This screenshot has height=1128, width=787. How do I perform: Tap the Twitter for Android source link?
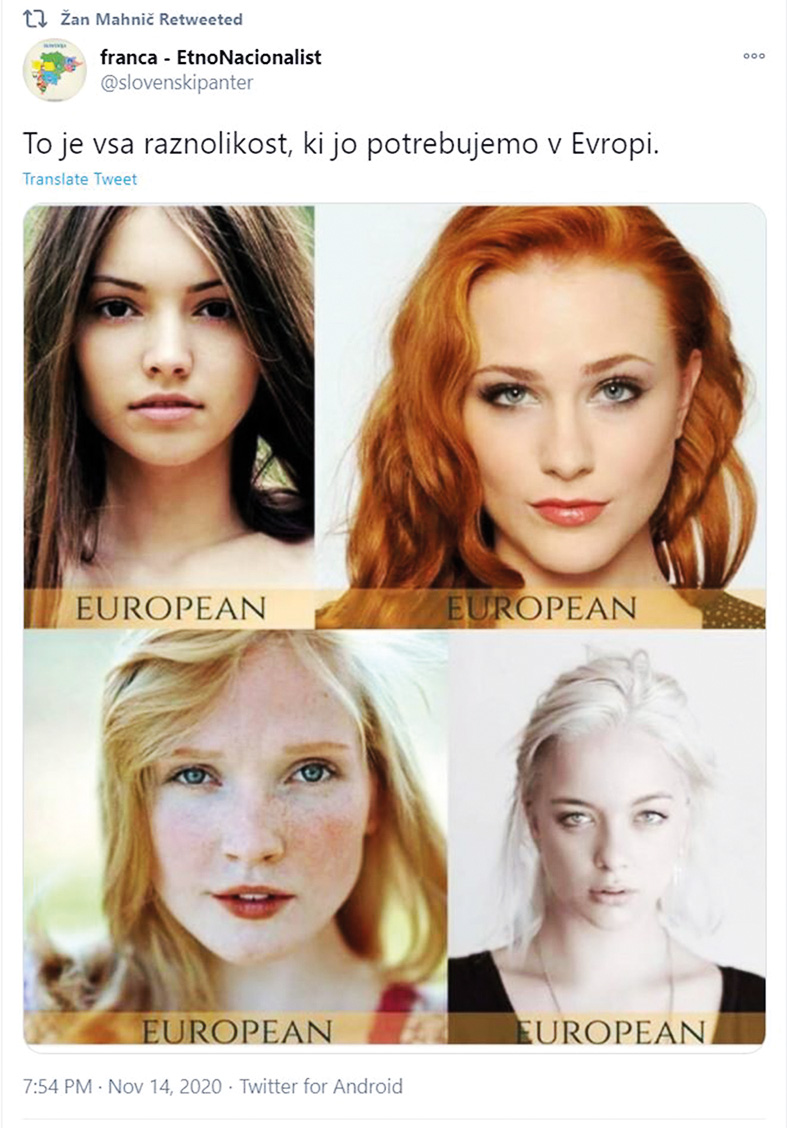pos(322,1085)
